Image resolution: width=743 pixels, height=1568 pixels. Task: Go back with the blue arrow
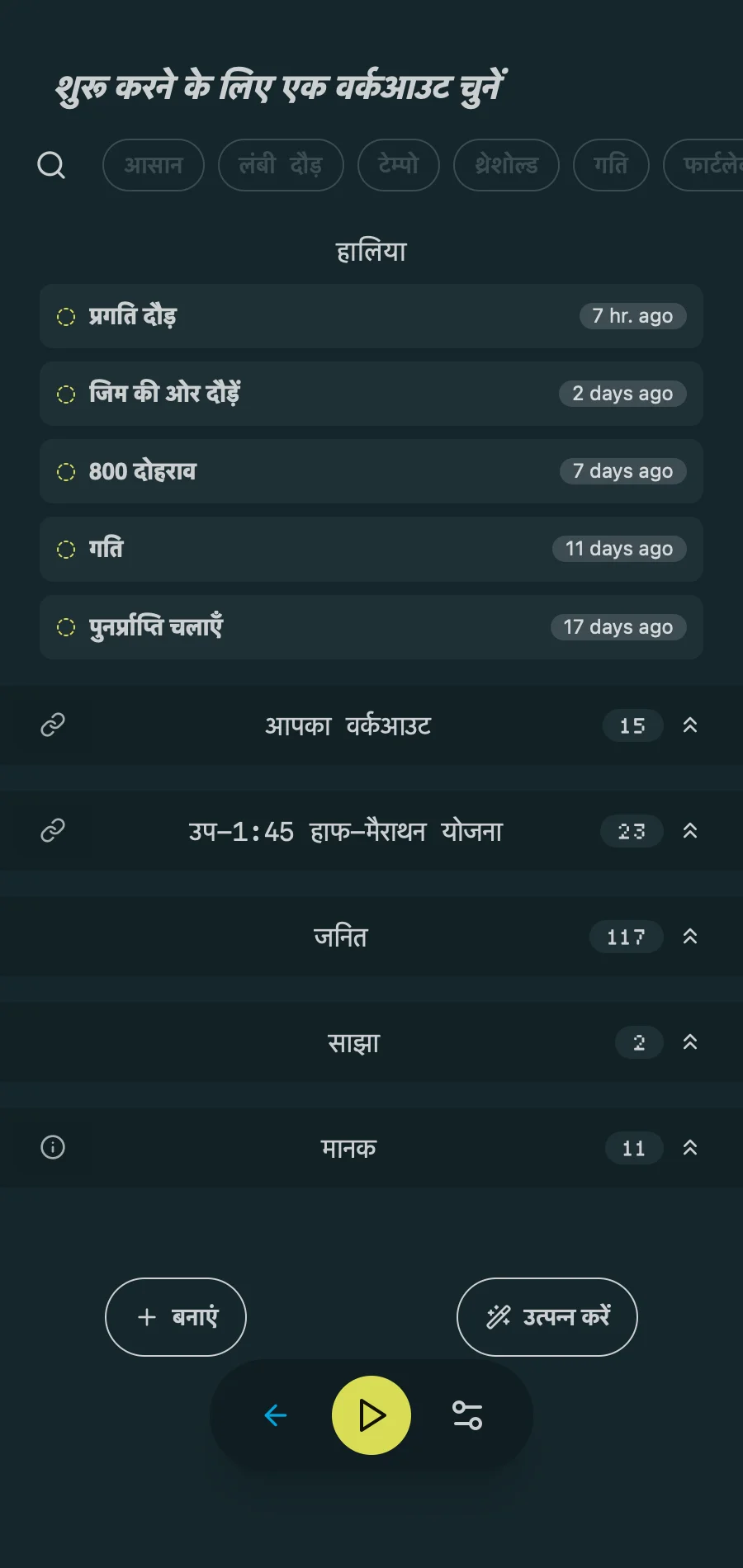(x=276, y=1415)
